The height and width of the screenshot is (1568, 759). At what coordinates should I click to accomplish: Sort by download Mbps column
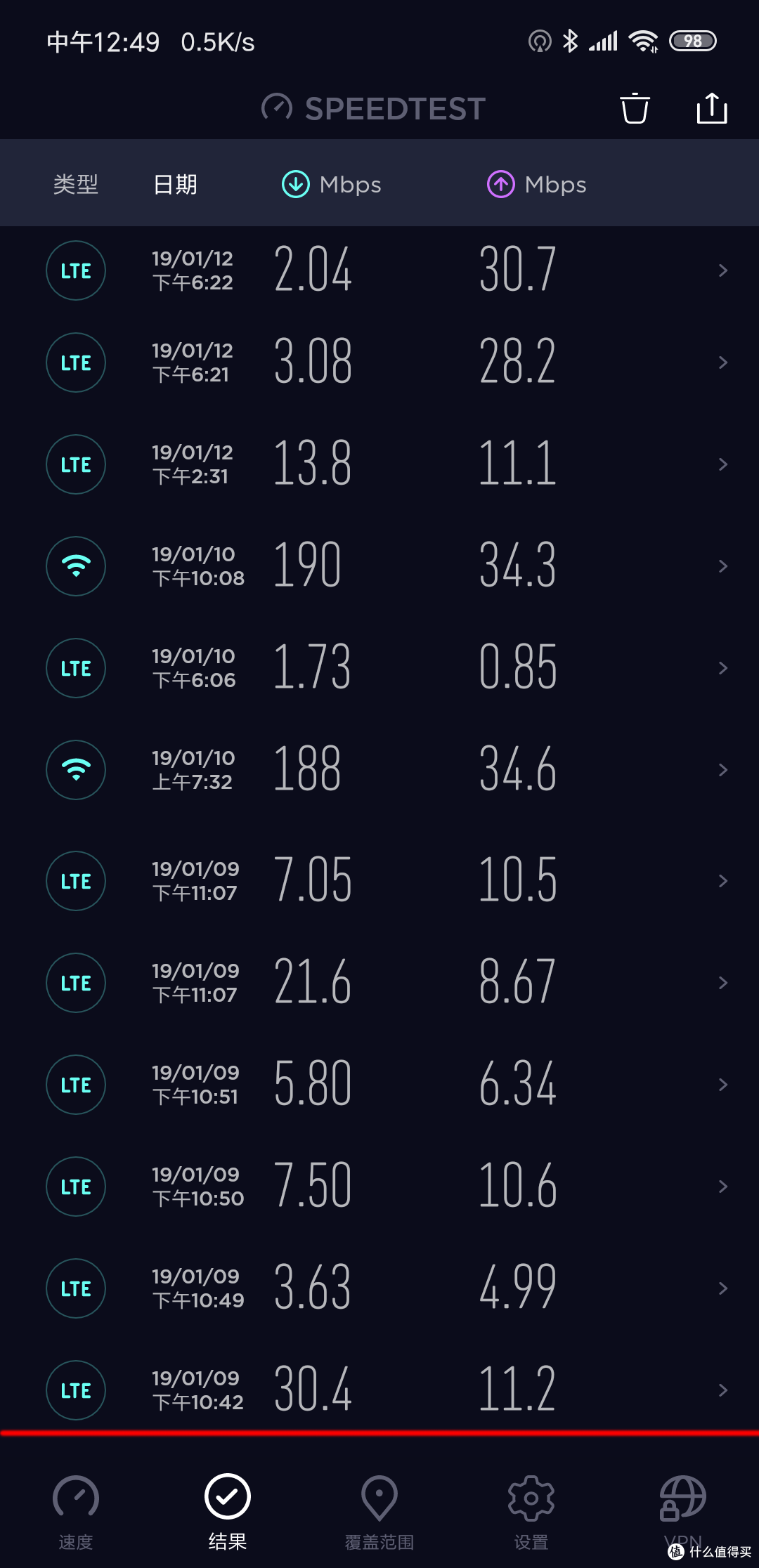pos(332,185)
